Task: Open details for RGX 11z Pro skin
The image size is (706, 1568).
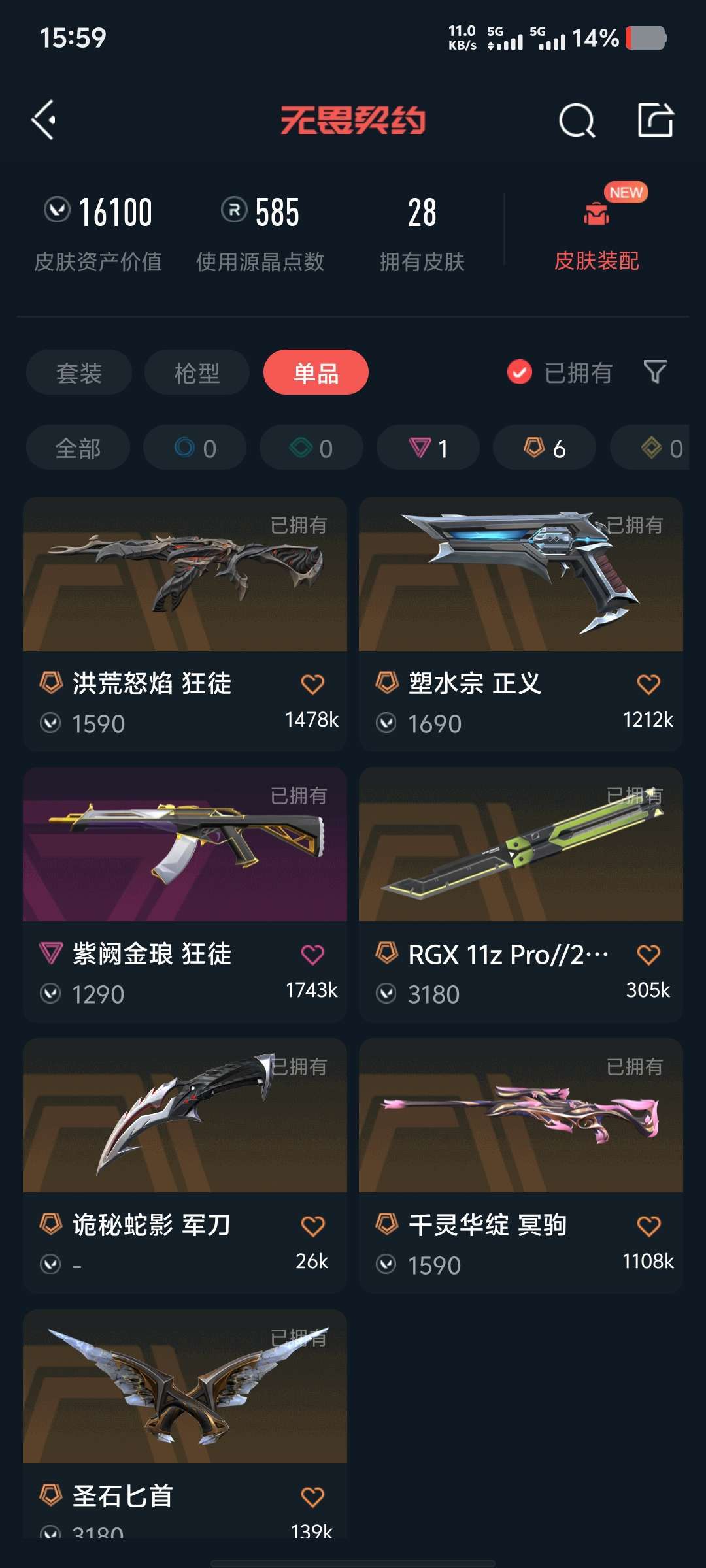Action: pos(521,849)
